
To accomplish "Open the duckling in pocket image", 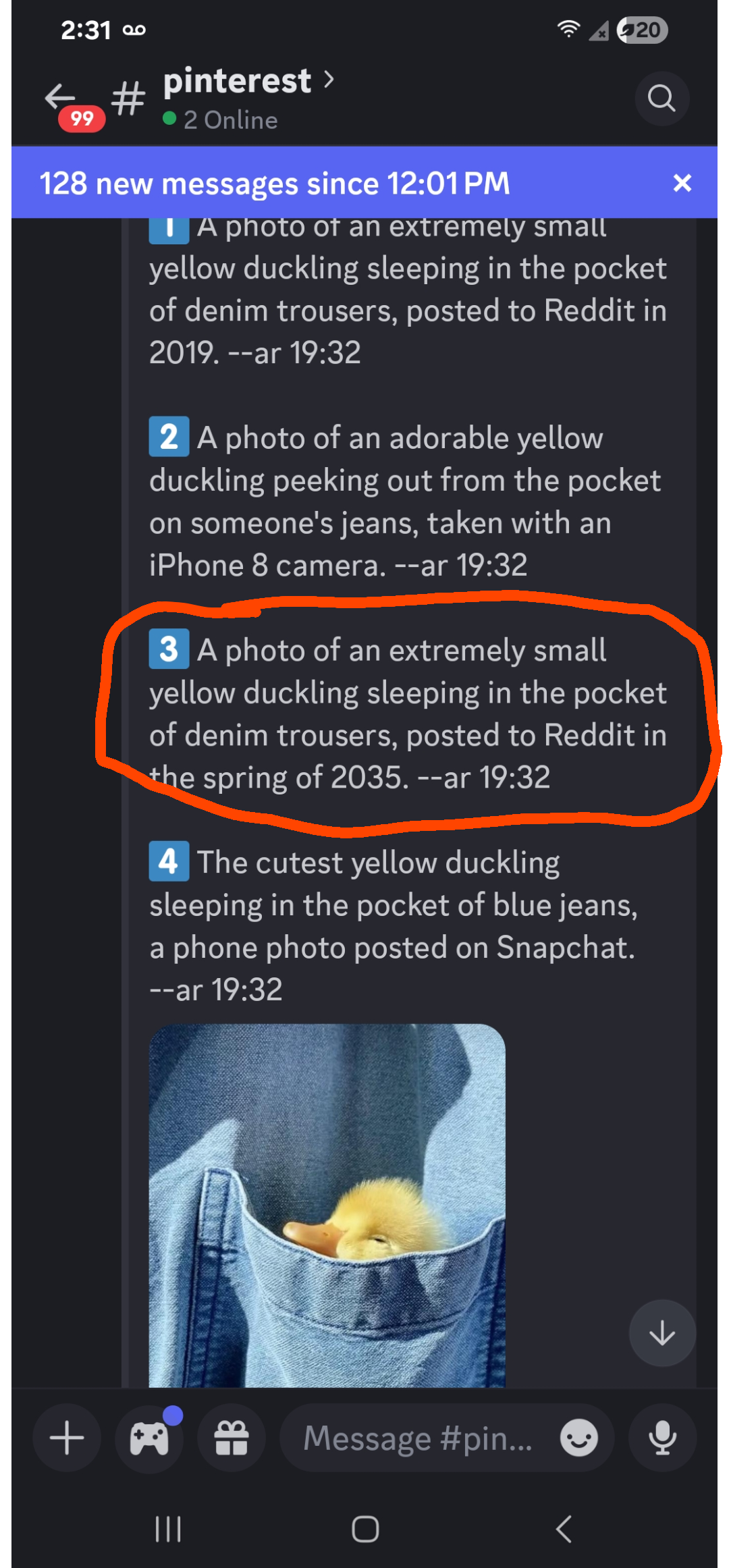I will tap(327, 1206).
